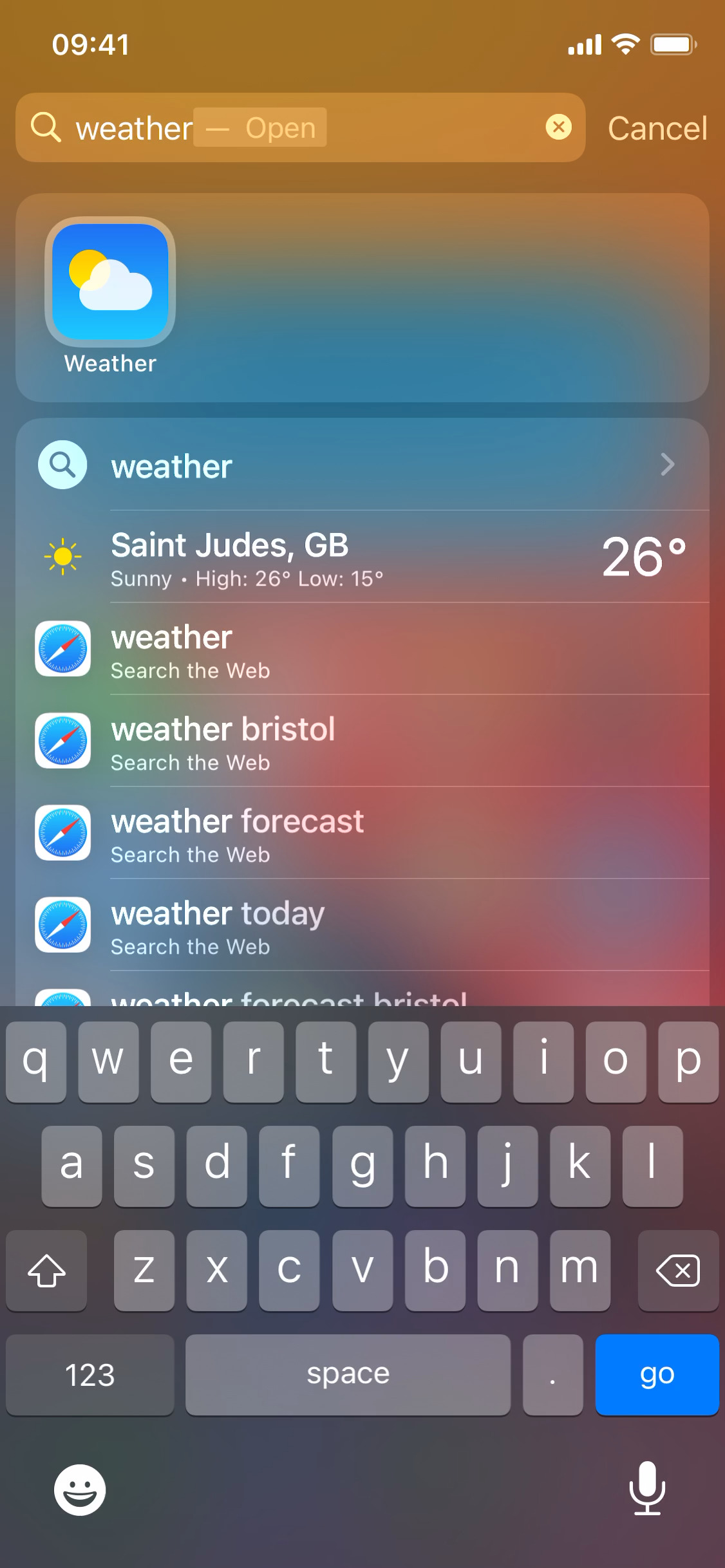Viewport: 725px width, 1568px height.
Task: Search the web for weather forecast
Action: pyautogui.click(x=362, y=834)
